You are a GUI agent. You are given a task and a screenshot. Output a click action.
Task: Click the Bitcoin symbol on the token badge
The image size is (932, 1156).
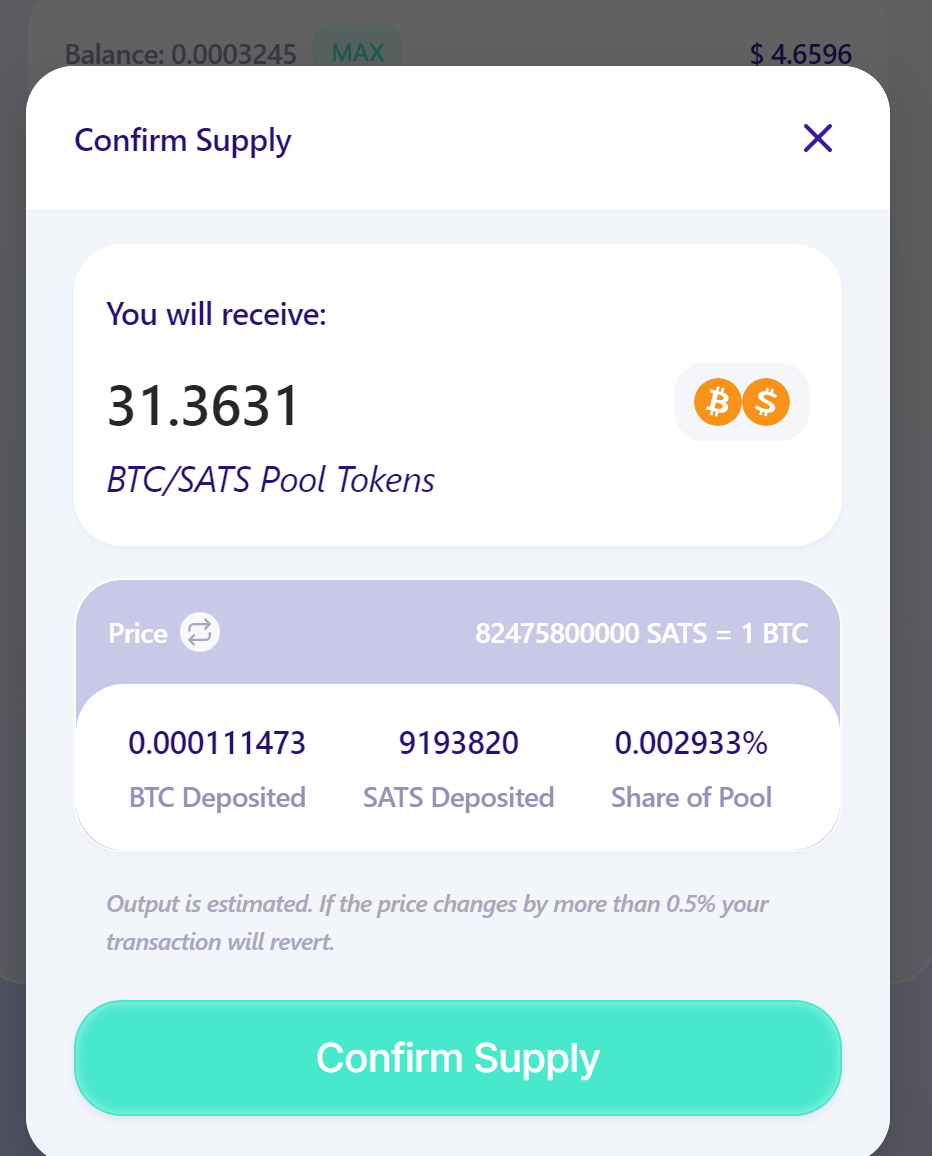[x=717, y=402]
